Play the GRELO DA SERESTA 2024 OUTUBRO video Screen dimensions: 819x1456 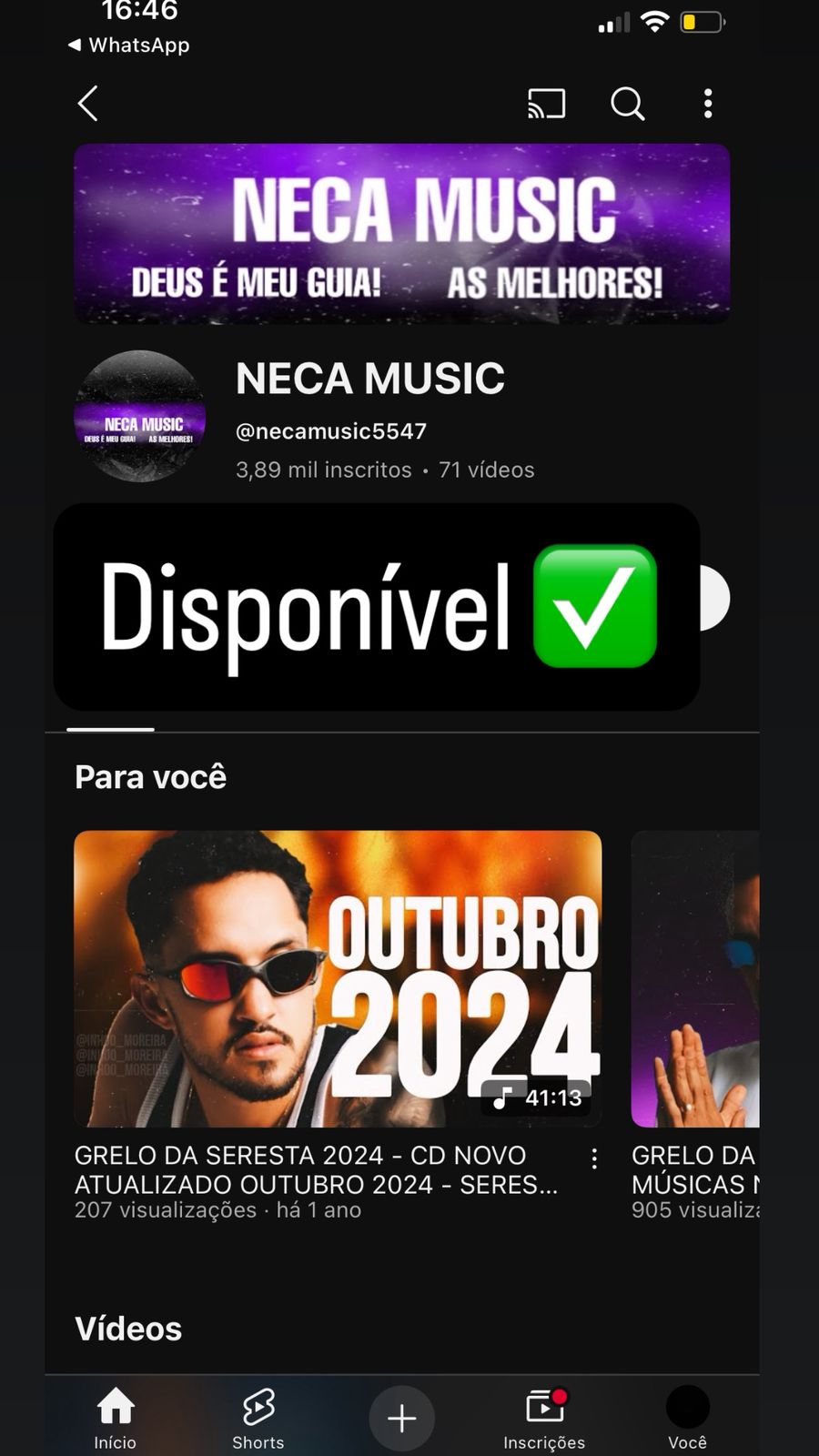(x=338, y=978)
